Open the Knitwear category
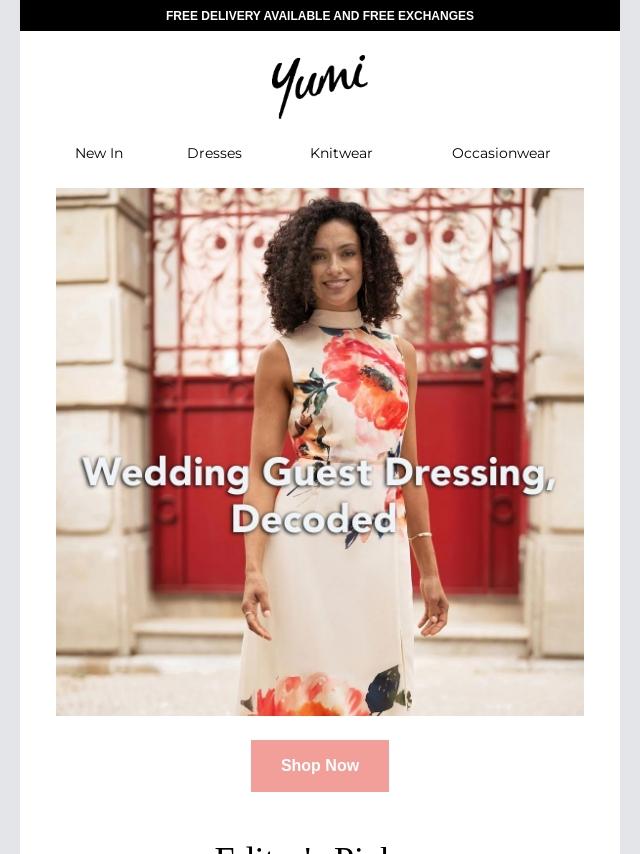This screenshot has height=854, width=640. (x=341, y=153)
